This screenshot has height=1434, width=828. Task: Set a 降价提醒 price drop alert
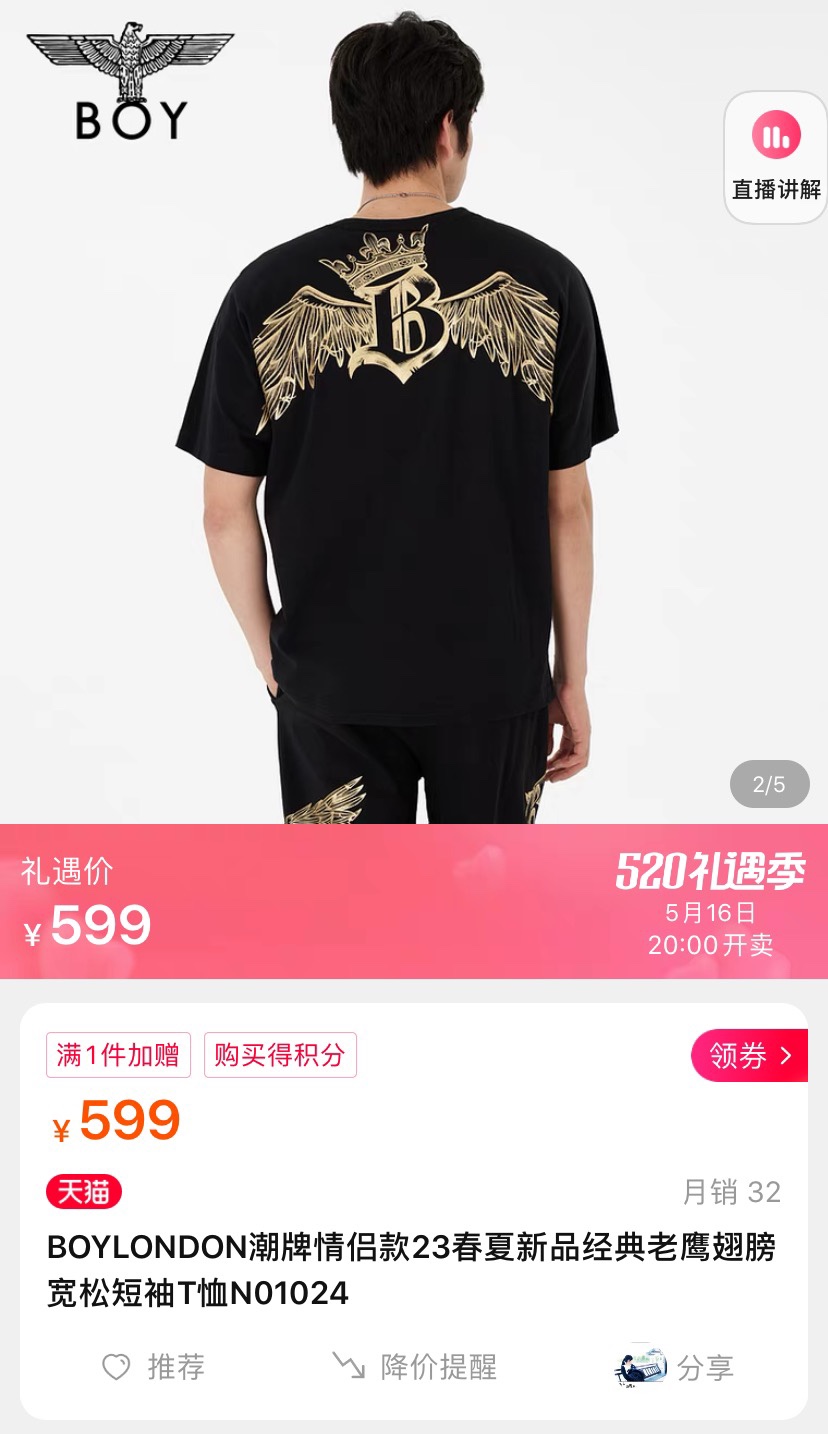[x=415, y=1367]
